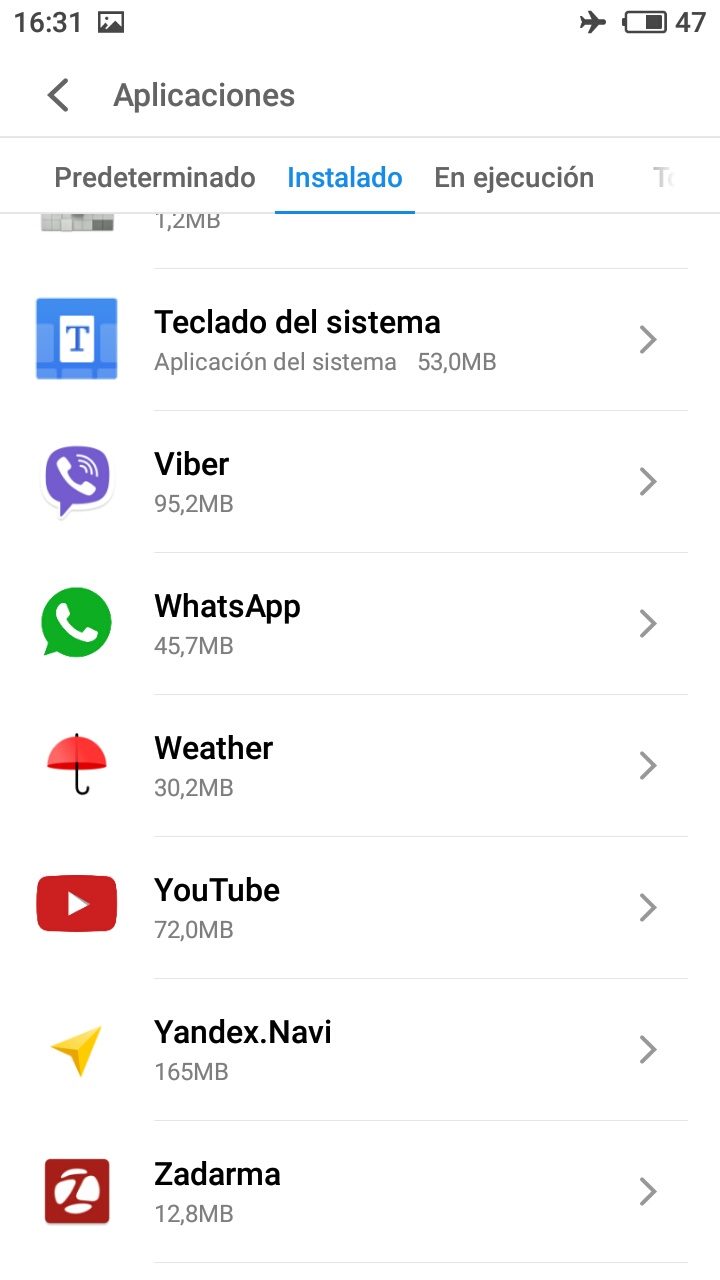Viewport: 720px width, 1280px height.
Task: Select the Instalado tab
Action: 345,178
